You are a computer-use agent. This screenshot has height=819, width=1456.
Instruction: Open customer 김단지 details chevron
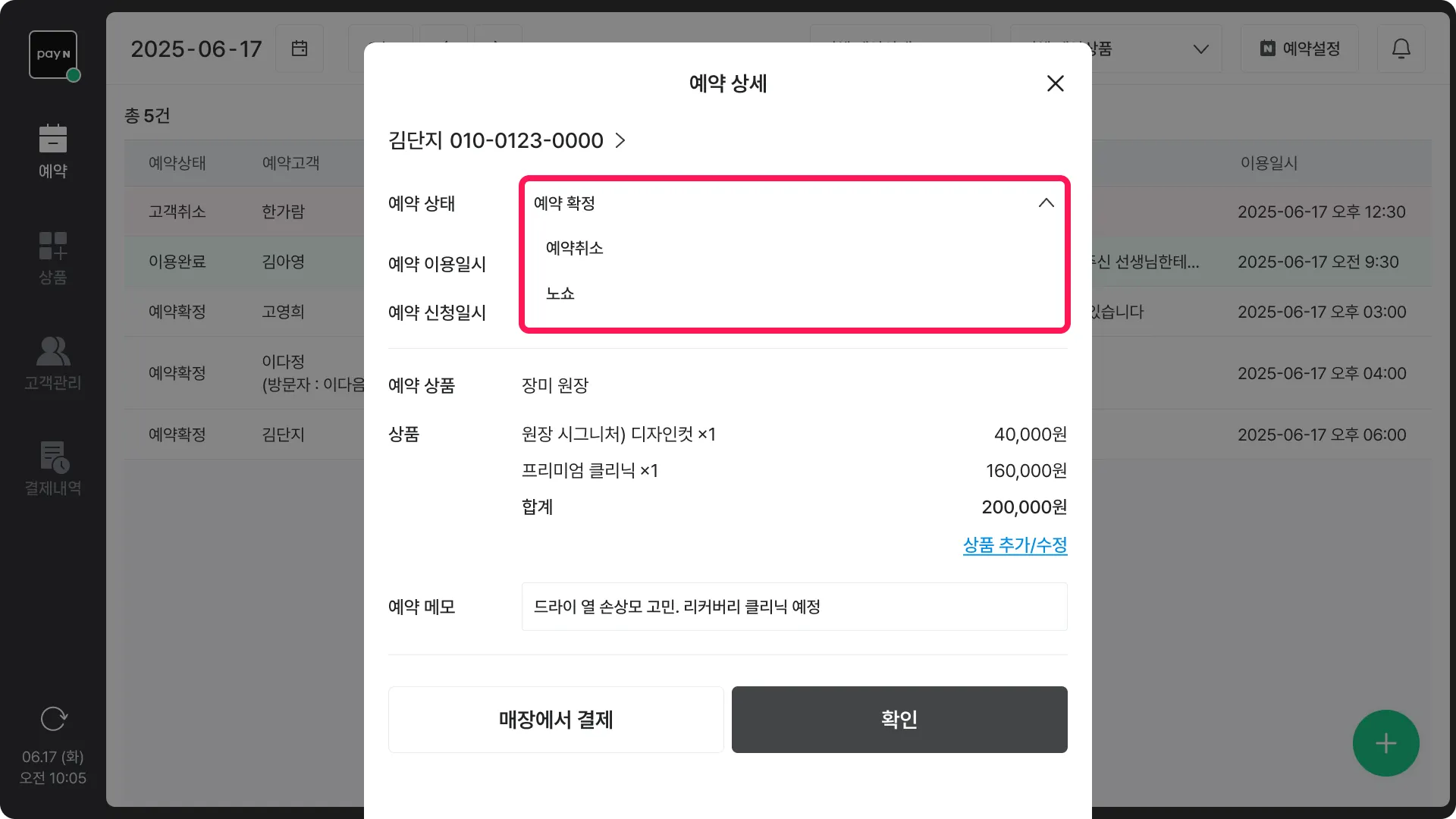[x=620, y=140]
